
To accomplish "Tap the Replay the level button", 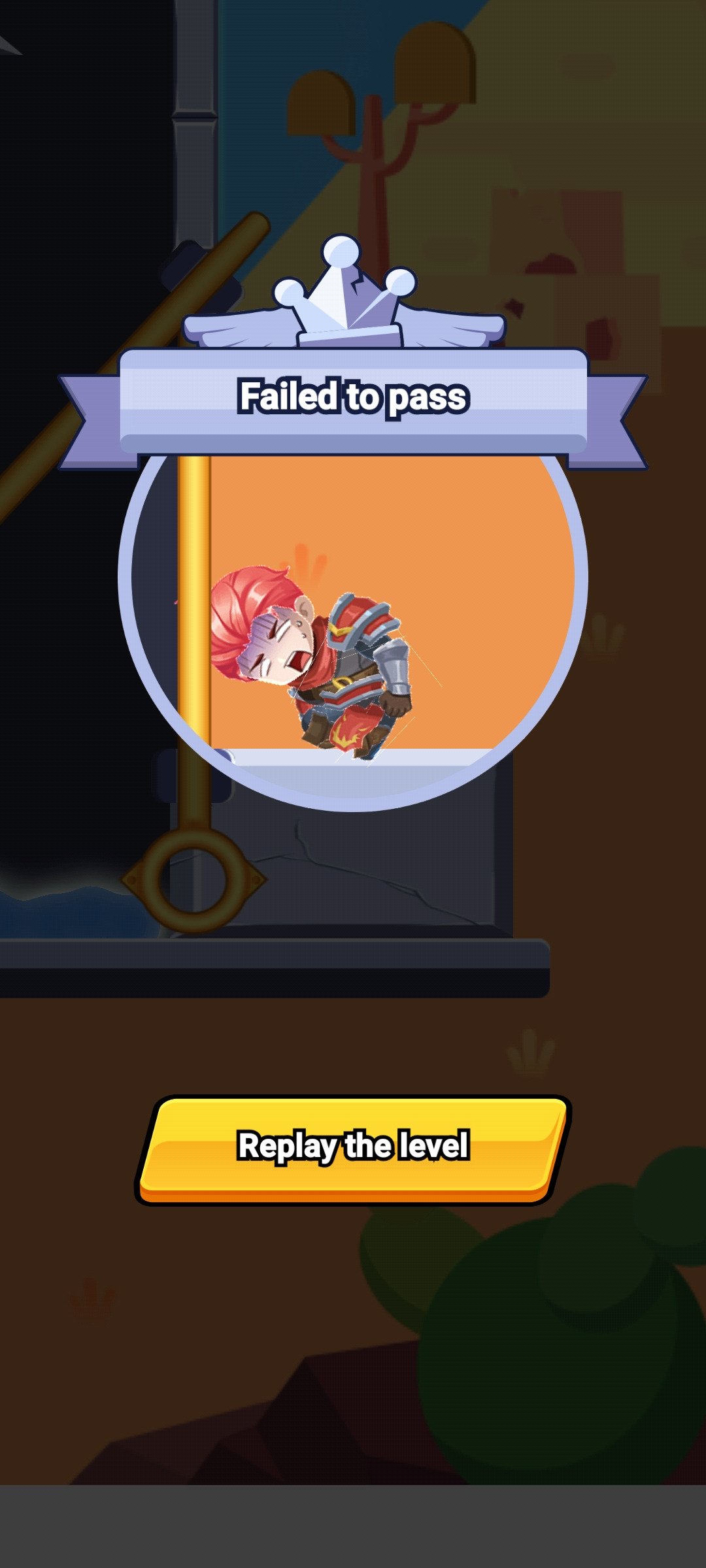I will pos(353,1150).
